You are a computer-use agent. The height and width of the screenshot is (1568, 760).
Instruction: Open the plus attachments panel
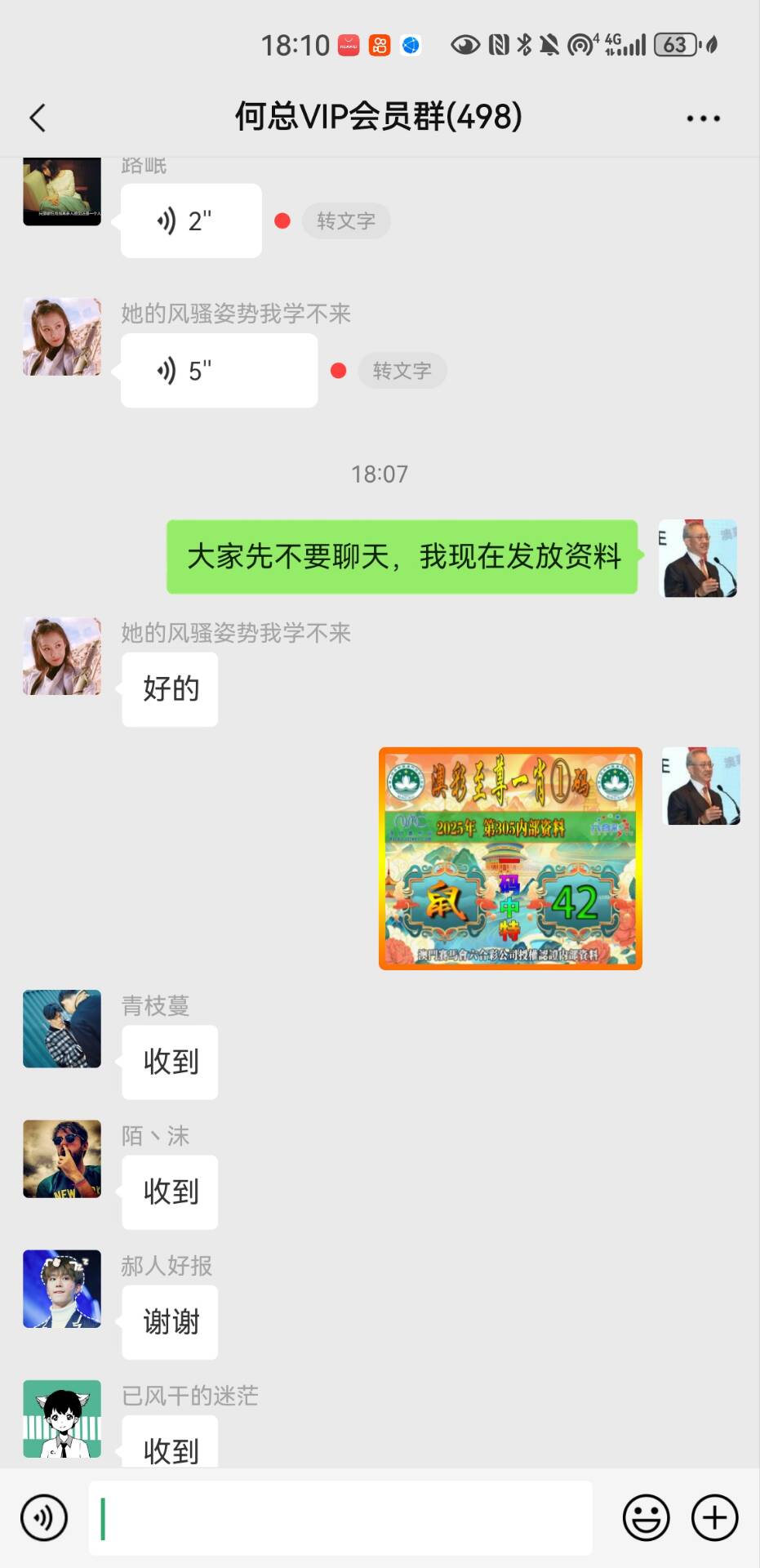(x=714, y=1517)
